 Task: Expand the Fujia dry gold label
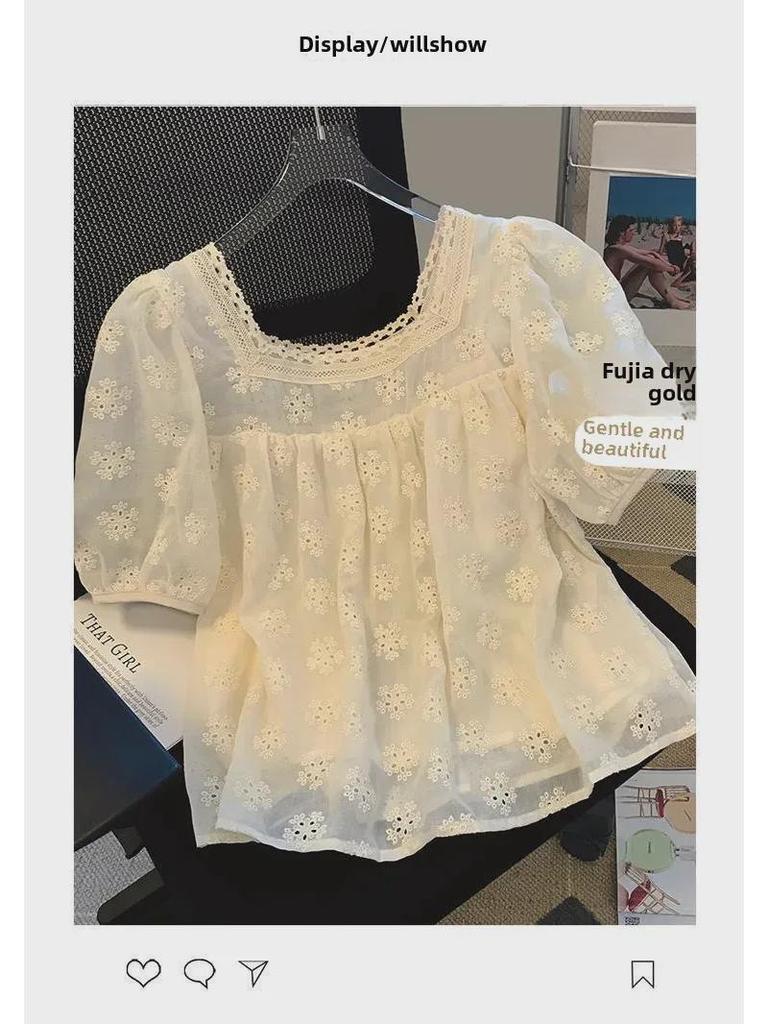tap(650, 382)
